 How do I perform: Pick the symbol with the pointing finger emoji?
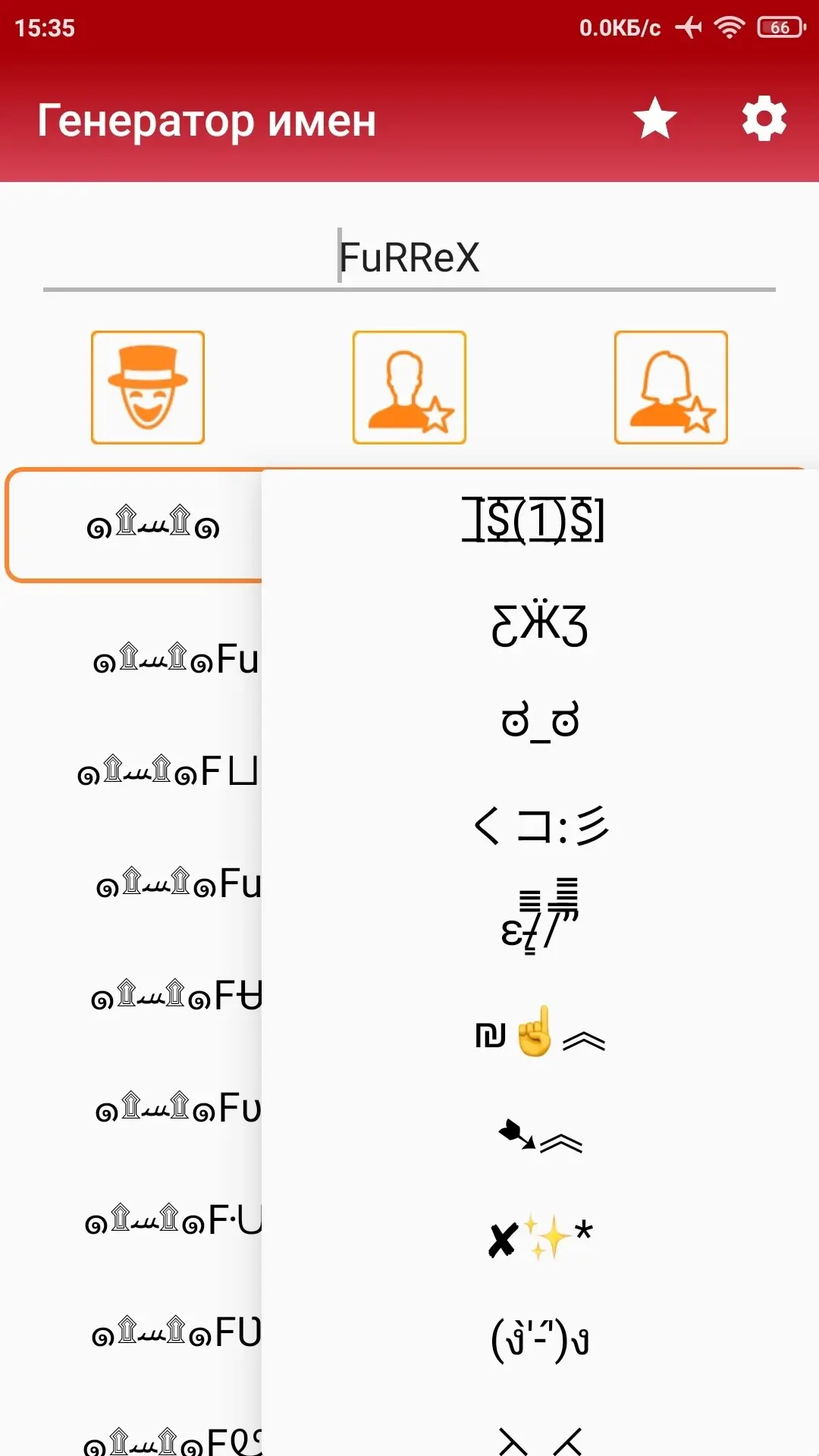click(540, 1033)
